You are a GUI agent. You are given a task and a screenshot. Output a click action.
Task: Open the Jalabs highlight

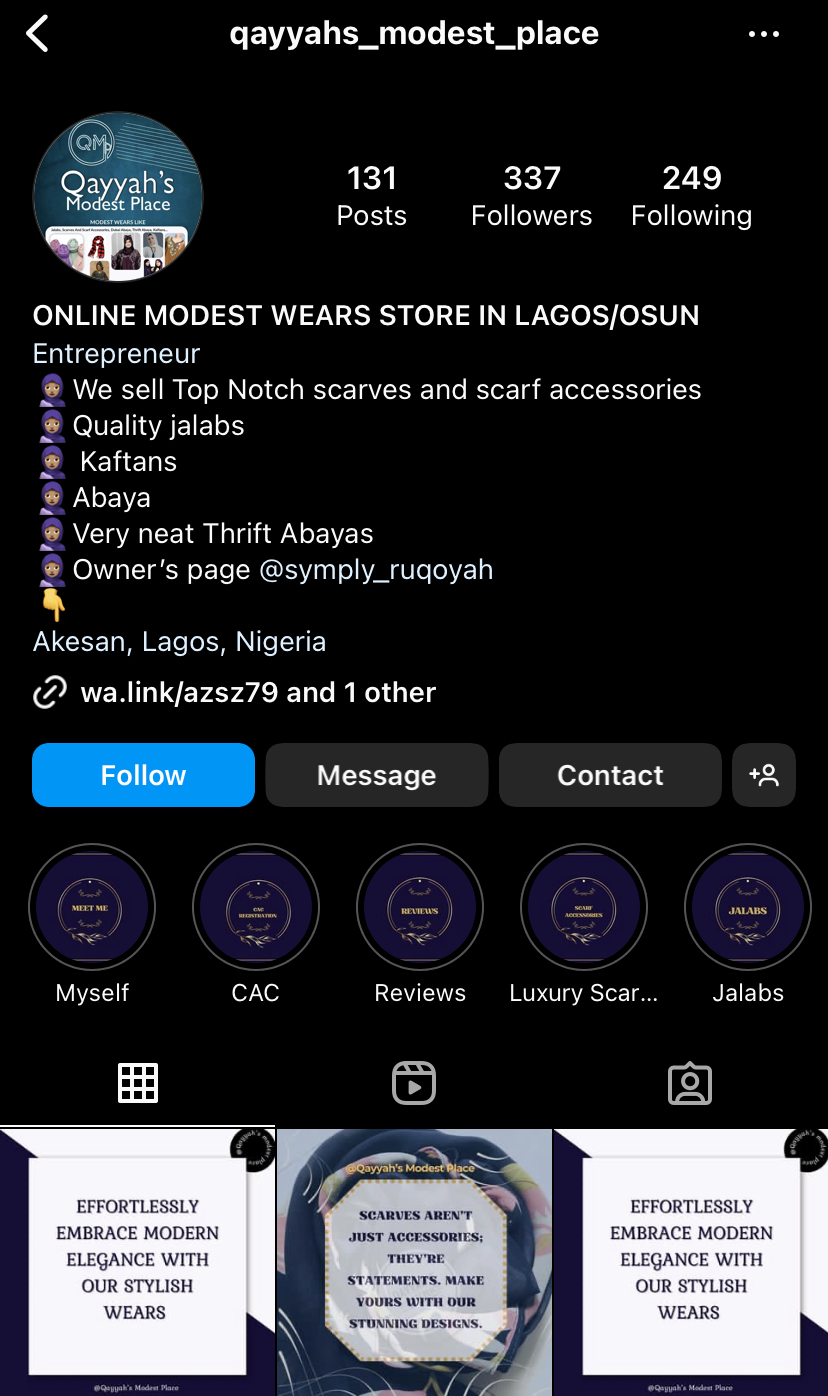pyautogui.click(x=747, y=908)
